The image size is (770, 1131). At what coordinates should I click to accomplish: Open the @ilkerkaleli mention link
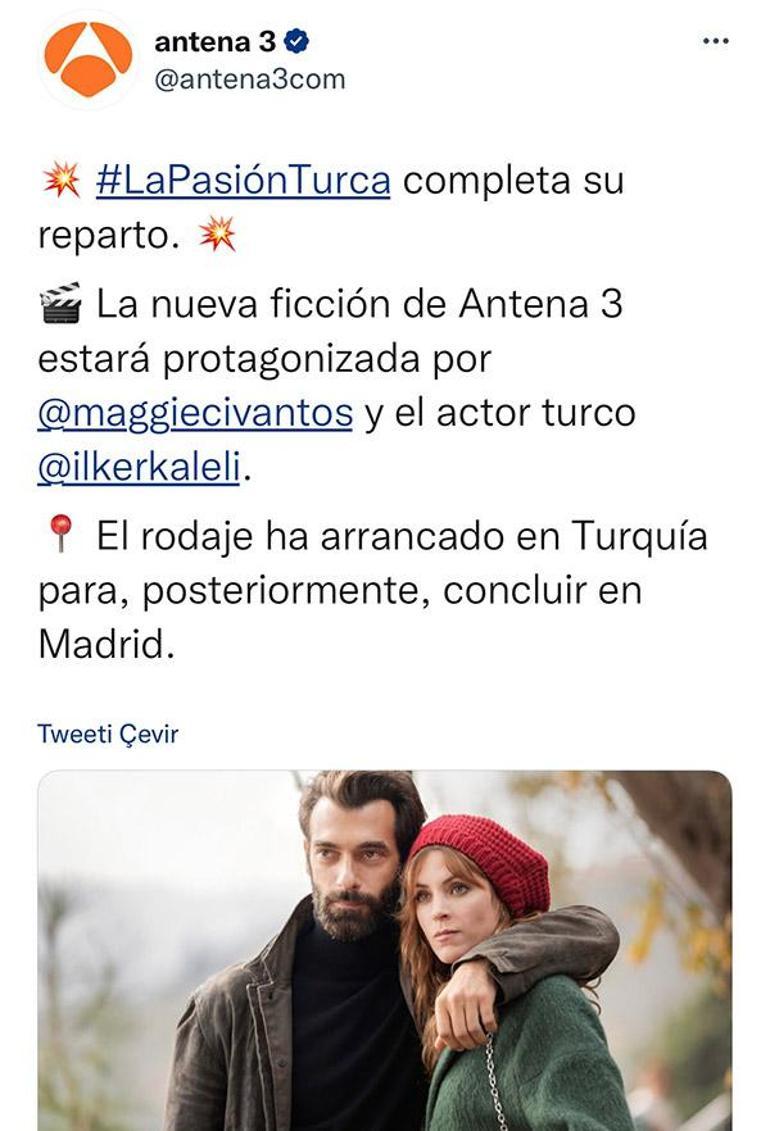pos(140,468)
